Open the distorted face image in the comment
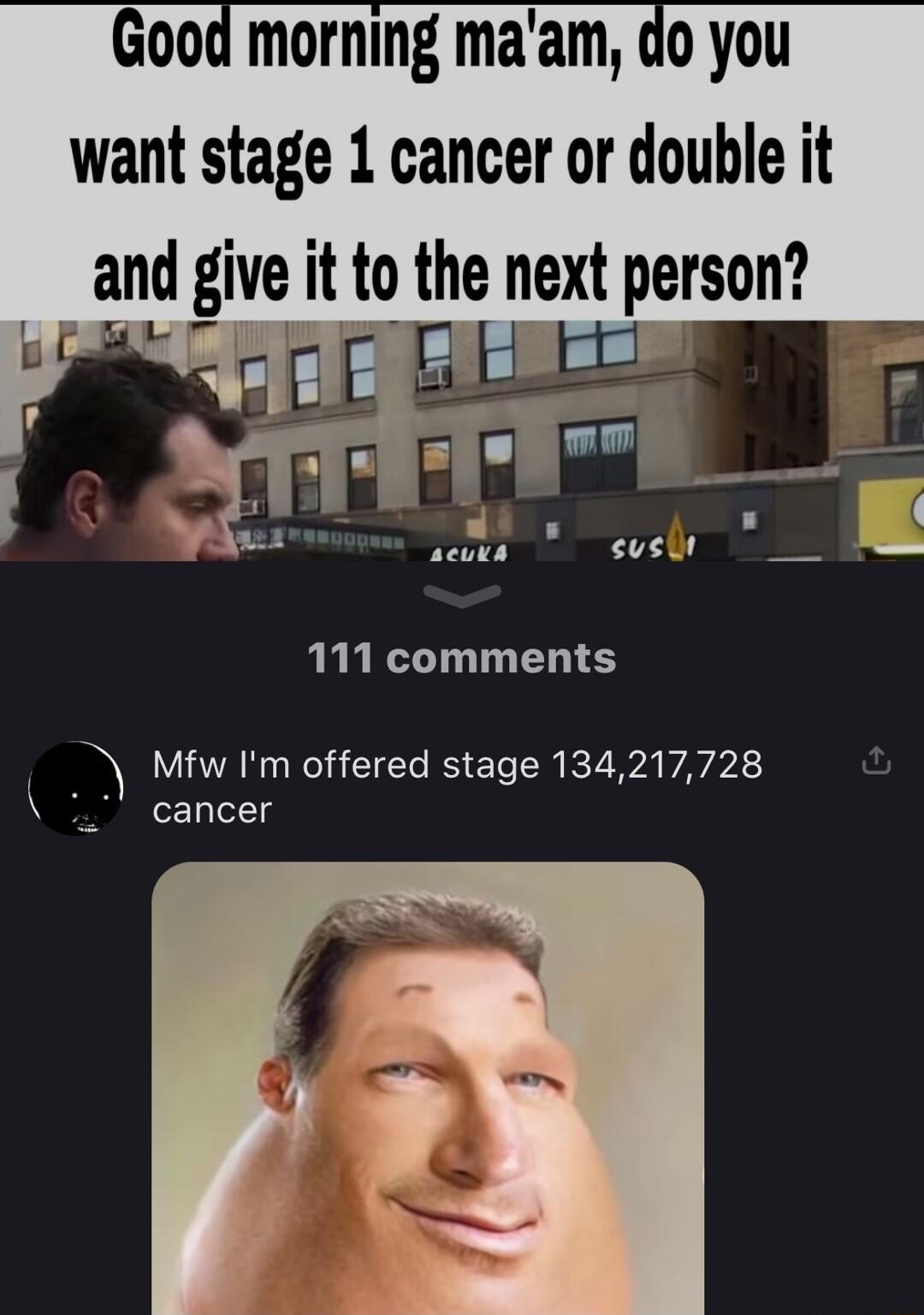The height and width of the screenshot is (1315, 924). click(428, 1087)
